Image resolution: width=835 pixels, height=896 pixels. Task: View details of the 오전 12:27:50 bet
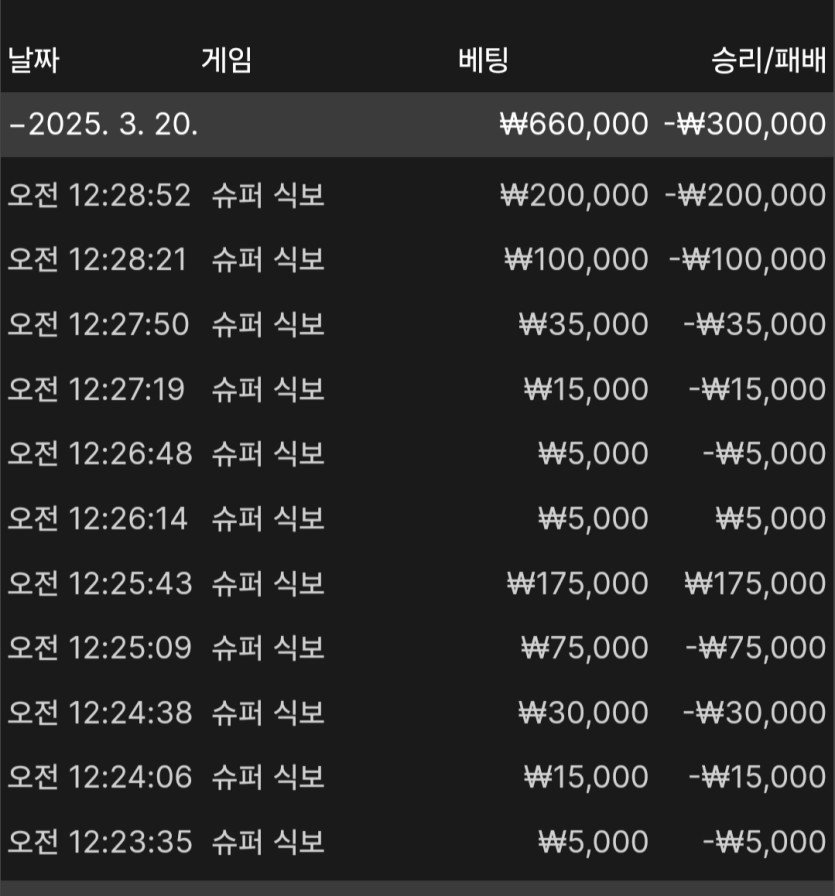416,324
